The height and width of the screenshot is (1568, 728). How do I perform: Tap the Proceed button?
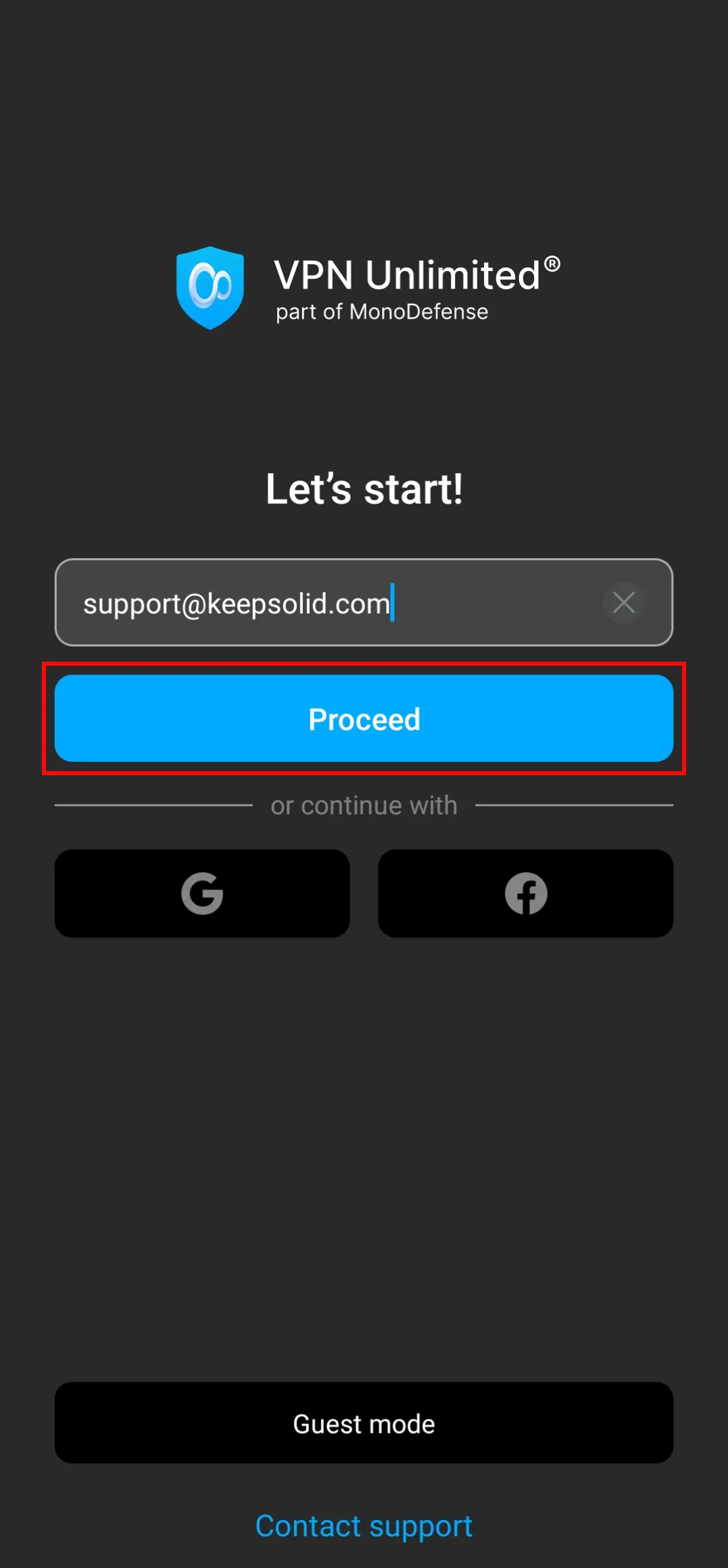364,718
